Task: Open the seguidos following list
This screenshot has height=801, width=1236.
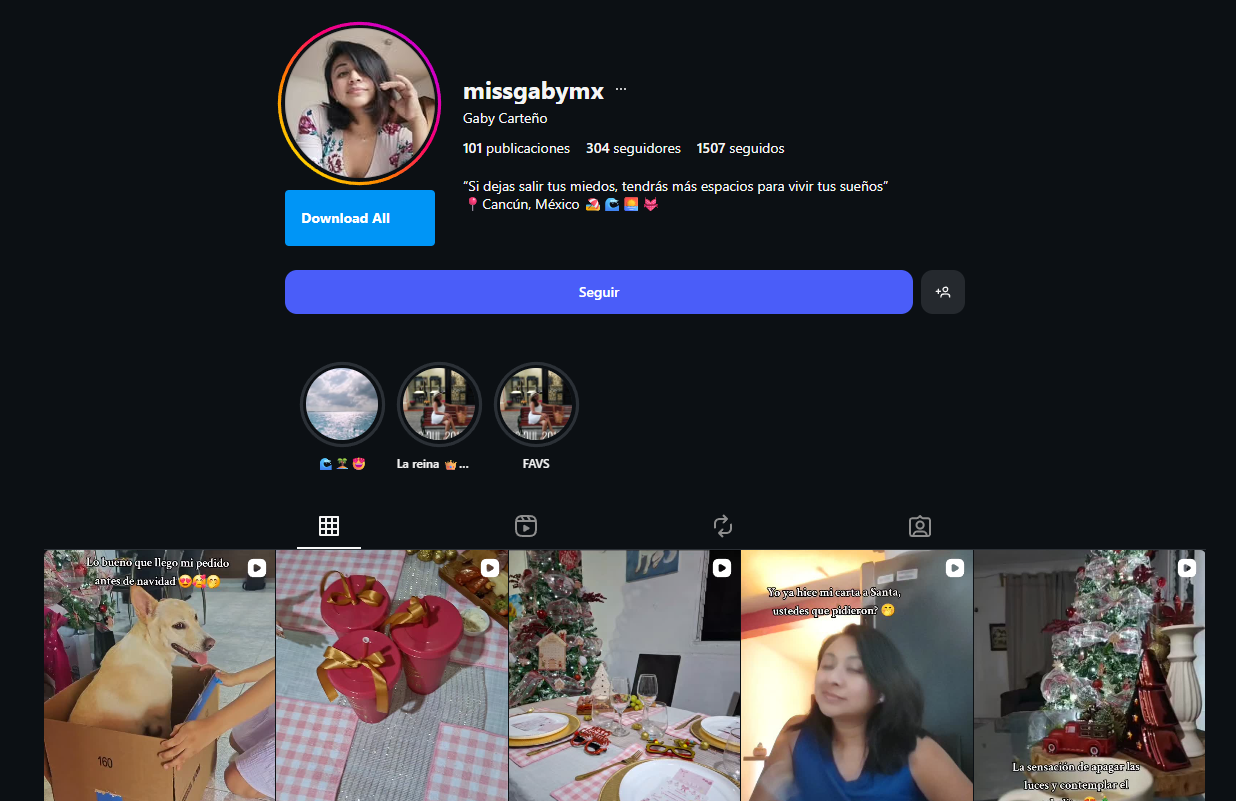Action: 740,148
